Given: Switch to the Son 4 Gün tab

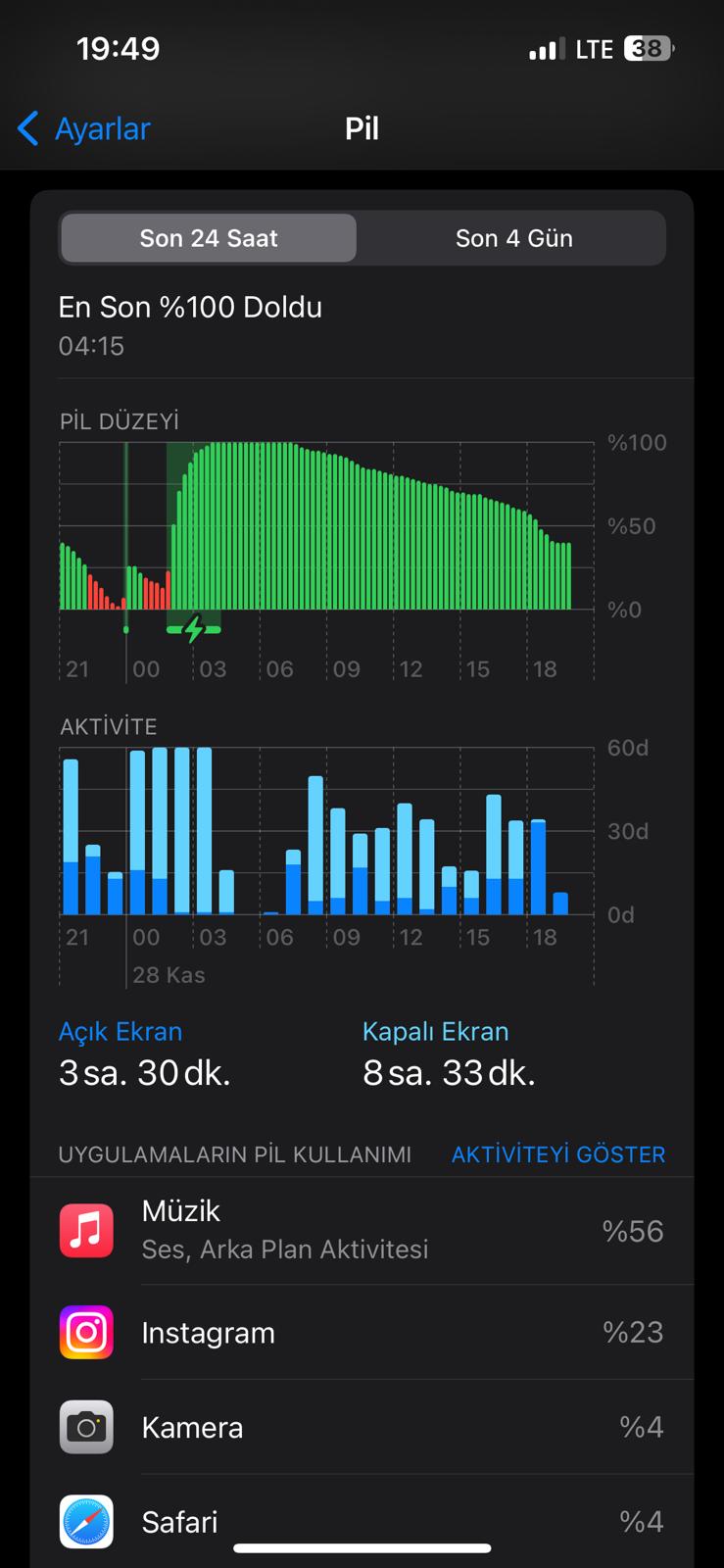Looking at the screenshot, I should pos(513,238).
